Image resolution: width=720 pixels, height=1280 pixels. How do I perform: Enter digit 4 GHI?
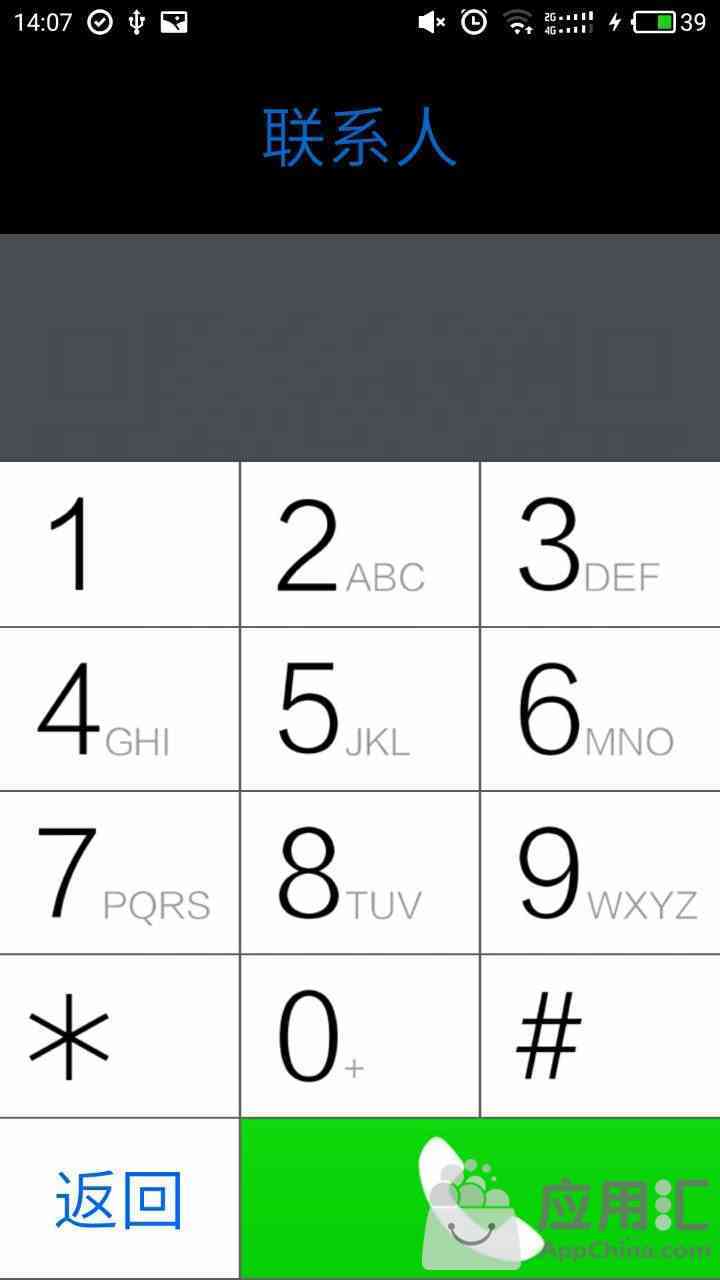[x=119, y=709]
